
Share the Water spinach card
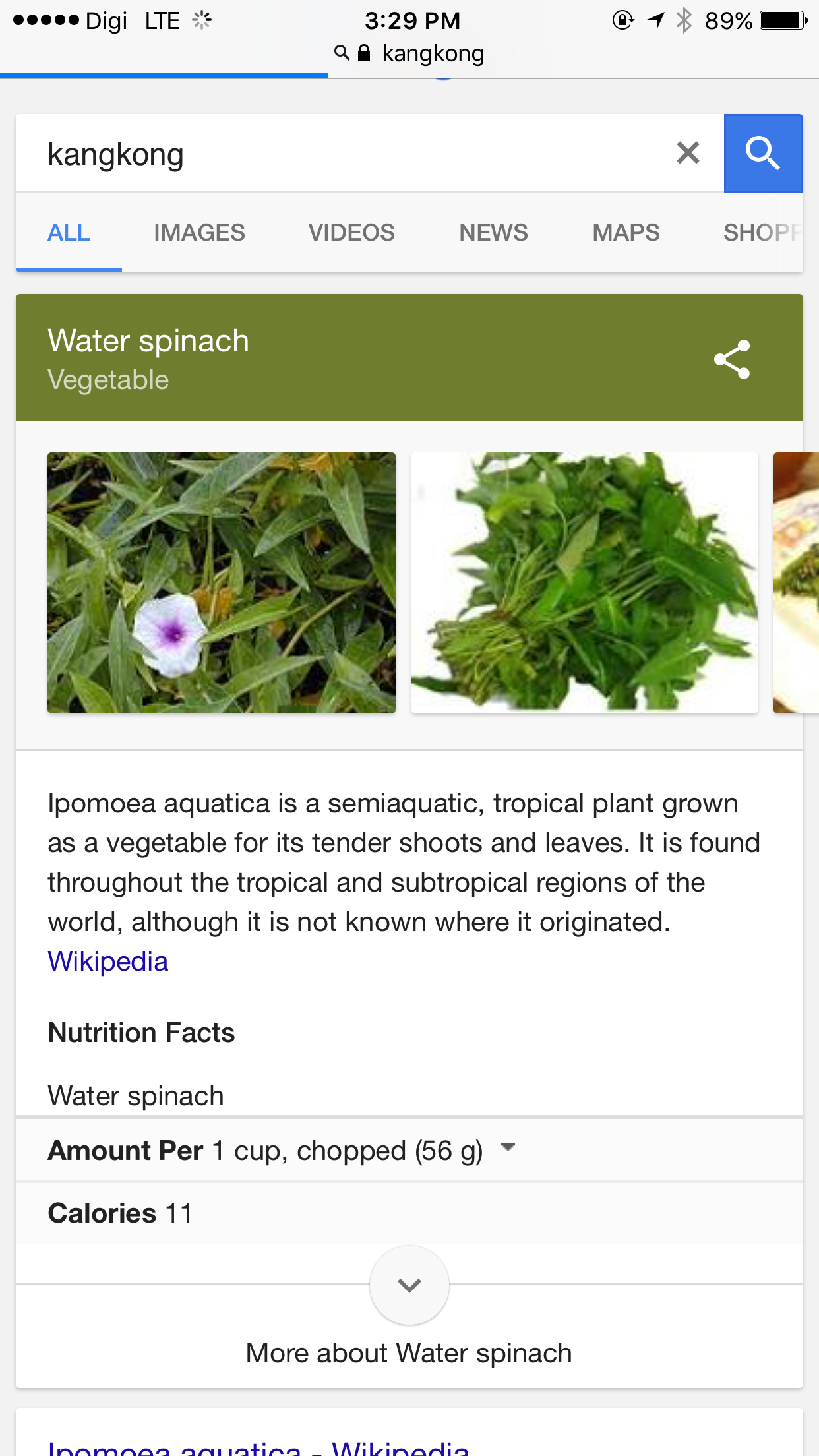click(x=732, y=359)
